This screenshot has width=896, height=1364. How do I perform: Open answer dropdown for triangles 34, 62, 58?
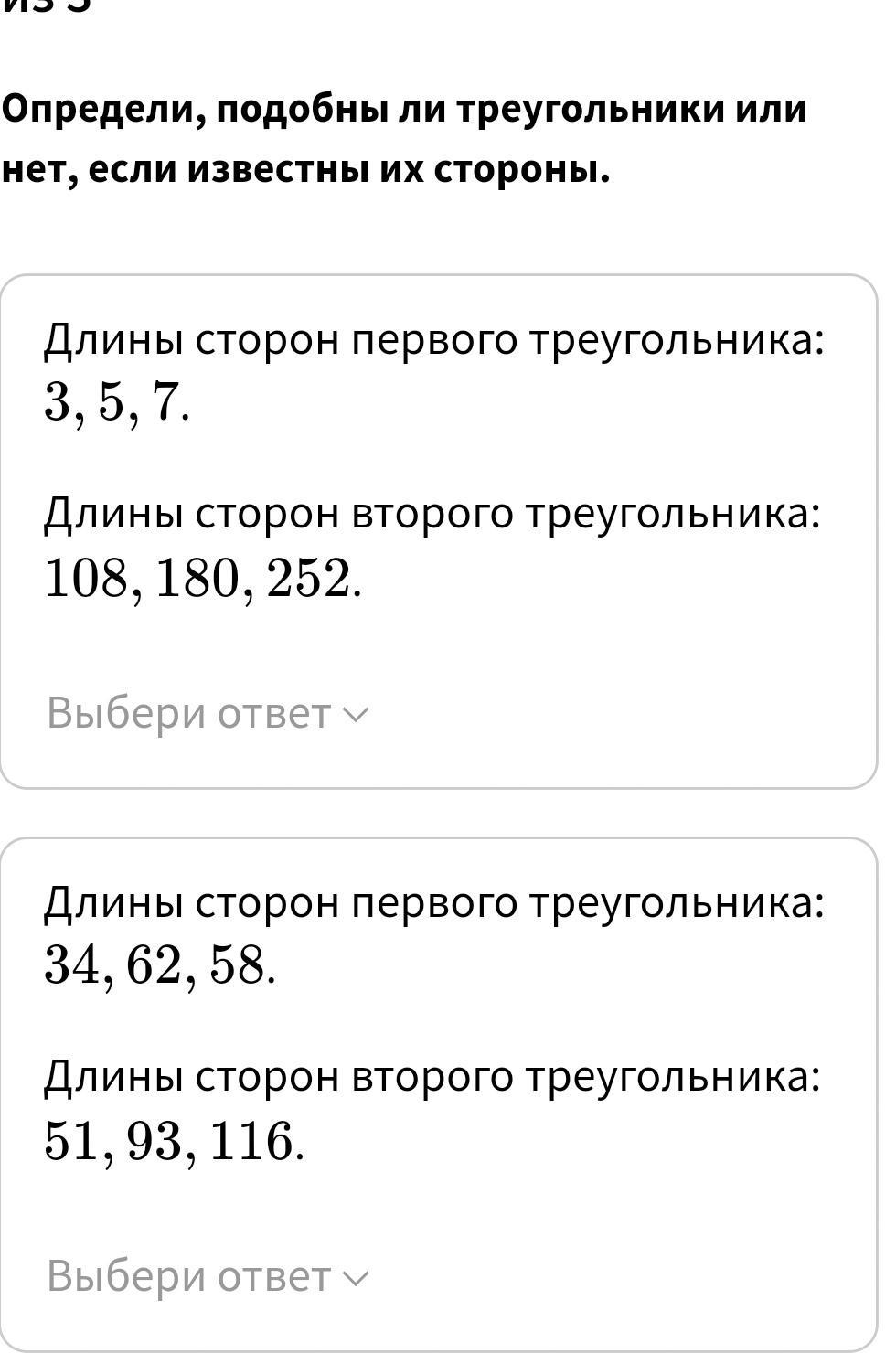click(x=208, y=1276)
